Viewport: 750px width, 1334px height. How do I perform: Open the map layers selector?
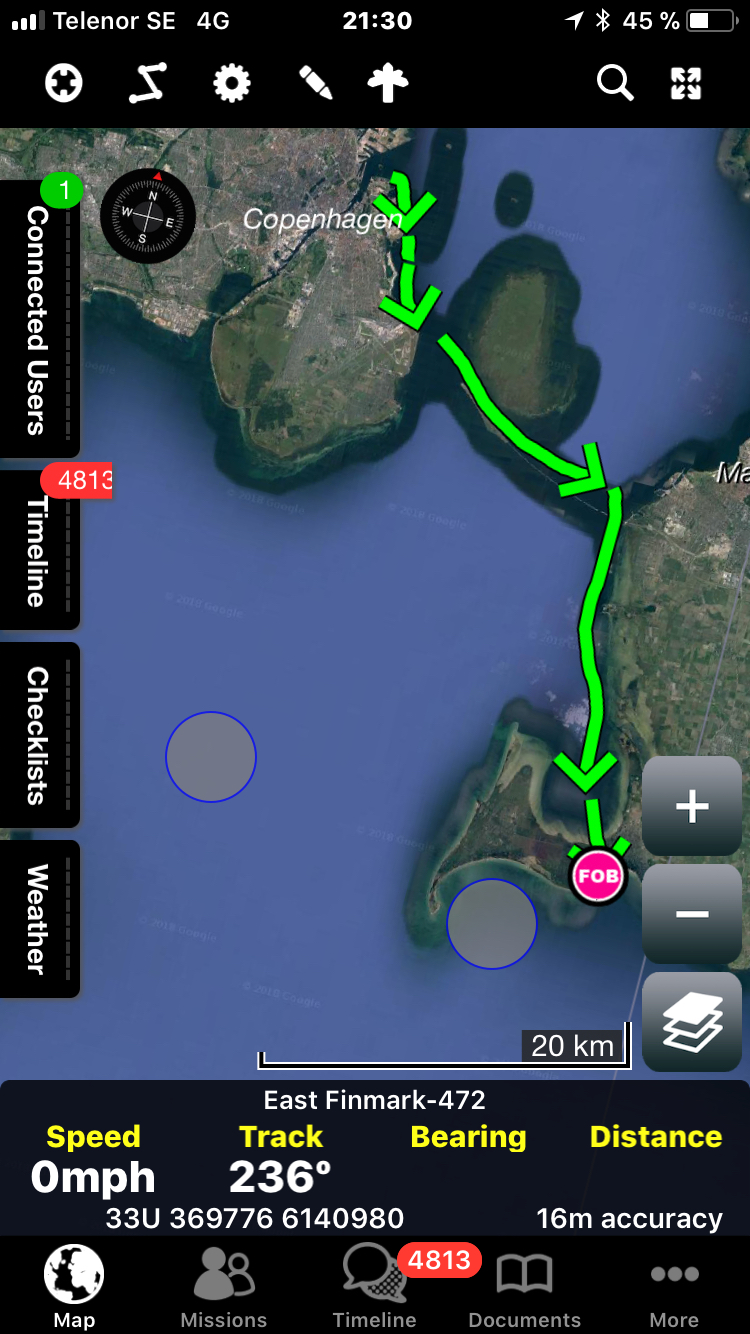692,1022
